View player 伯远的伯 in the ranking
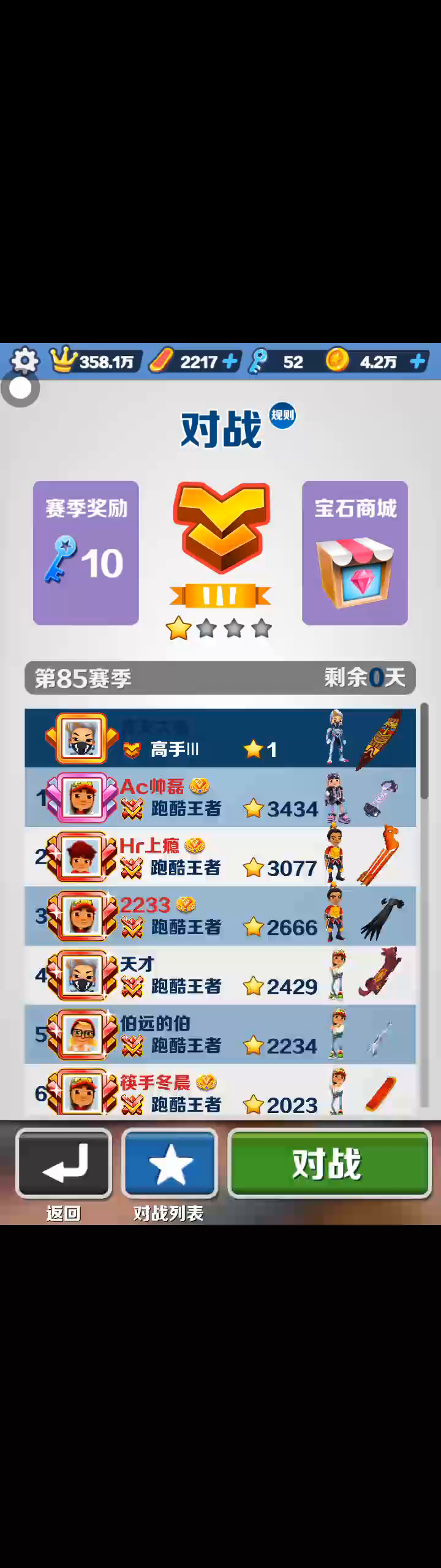 [221, 1034]
